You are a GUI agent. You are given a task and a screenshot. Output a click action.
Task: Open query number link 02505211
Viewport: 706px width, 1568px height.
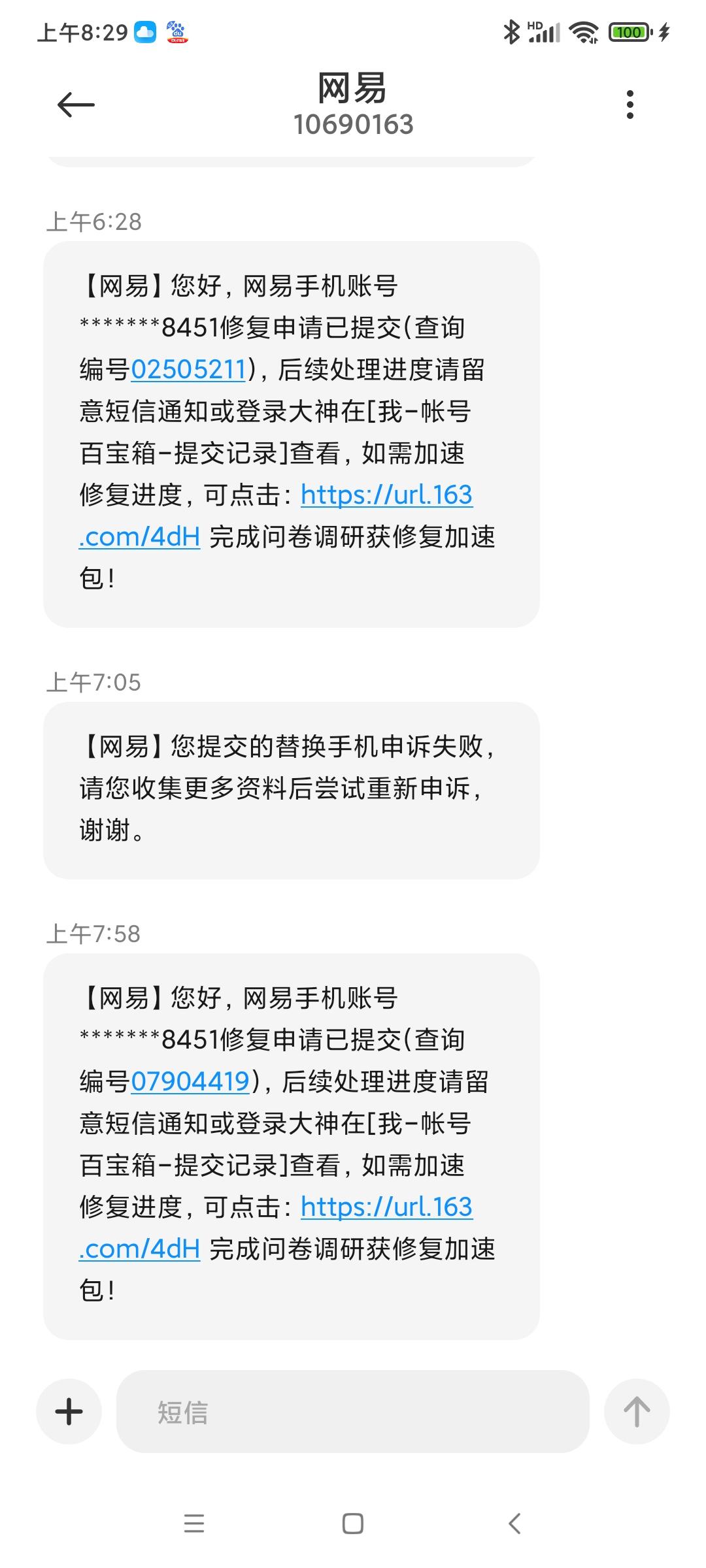point(188,370)
